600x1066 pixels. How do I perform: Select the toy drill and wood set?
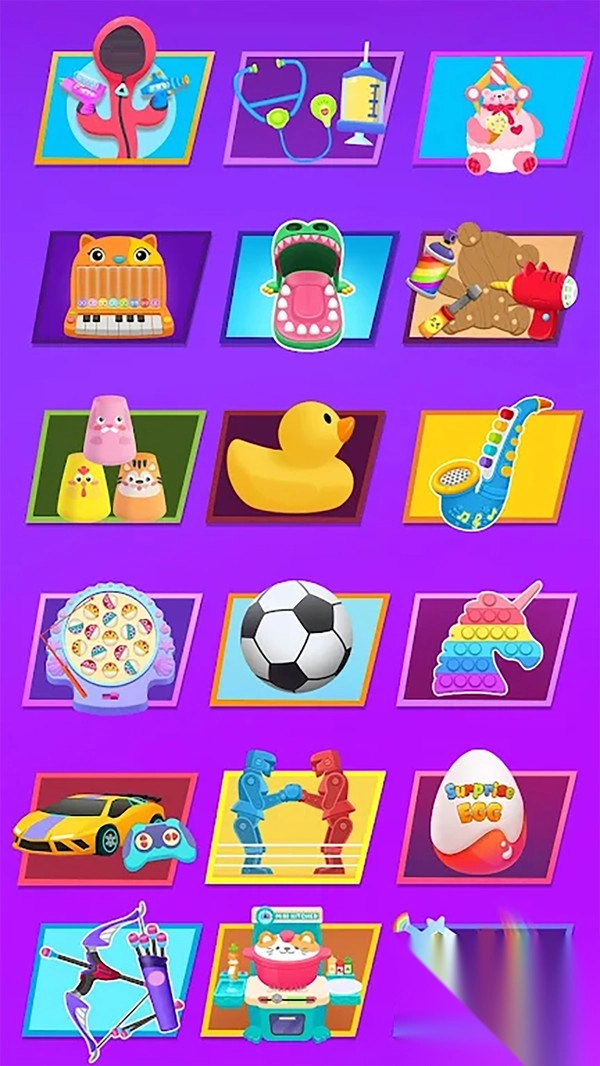[x=493, y=287]
